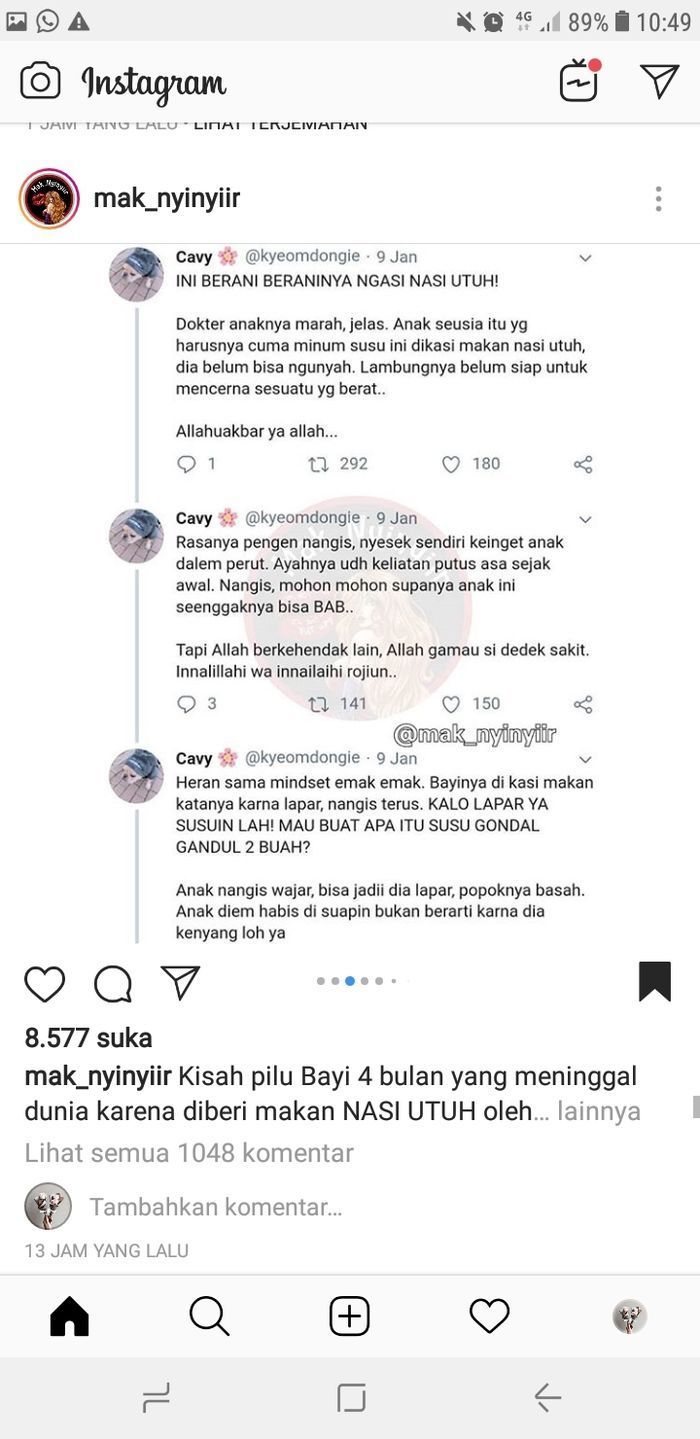700x1439 pixels.
Task: Expand the caption with lainnya
Action: [x=599, y=1111]
